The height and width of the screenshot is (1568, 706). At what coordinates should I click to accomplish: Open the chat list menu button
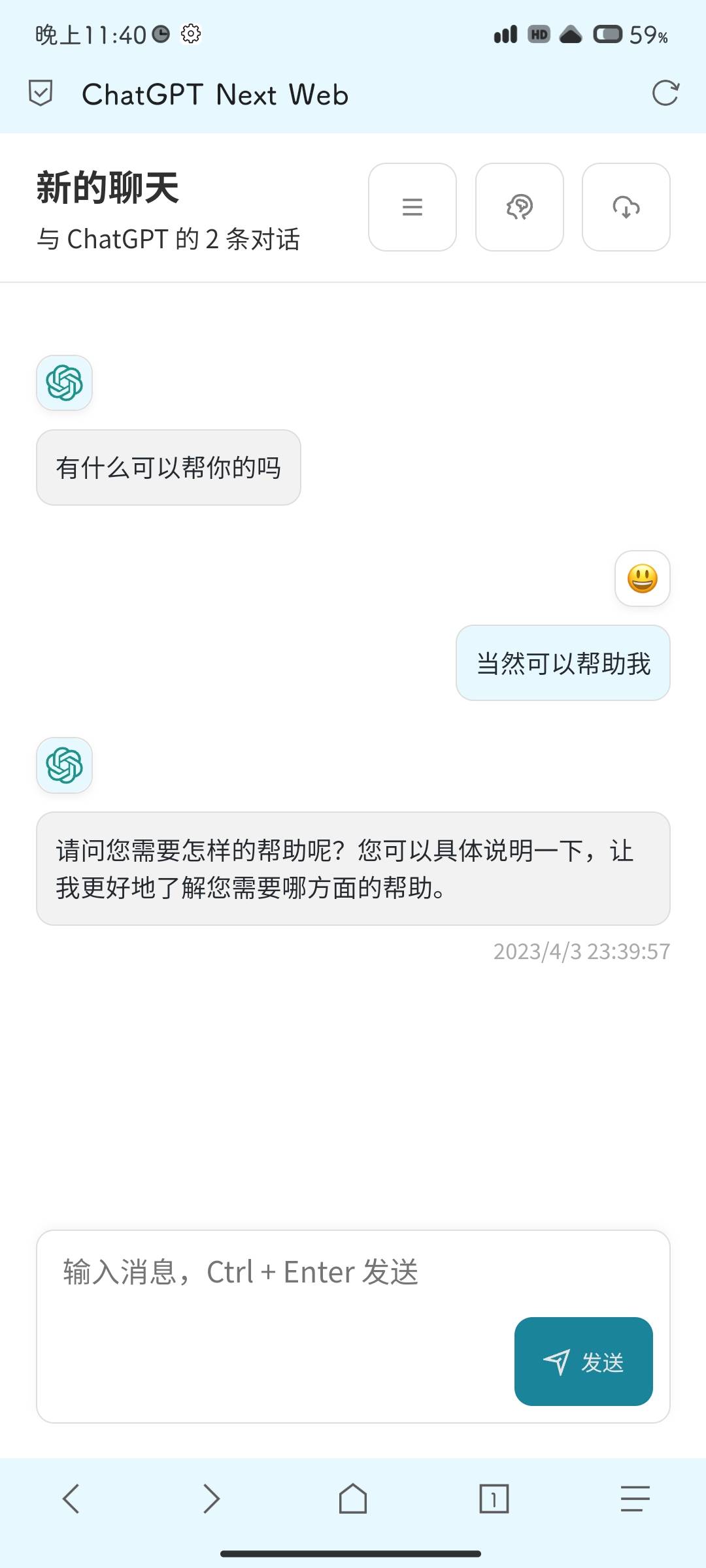[412, 207]
